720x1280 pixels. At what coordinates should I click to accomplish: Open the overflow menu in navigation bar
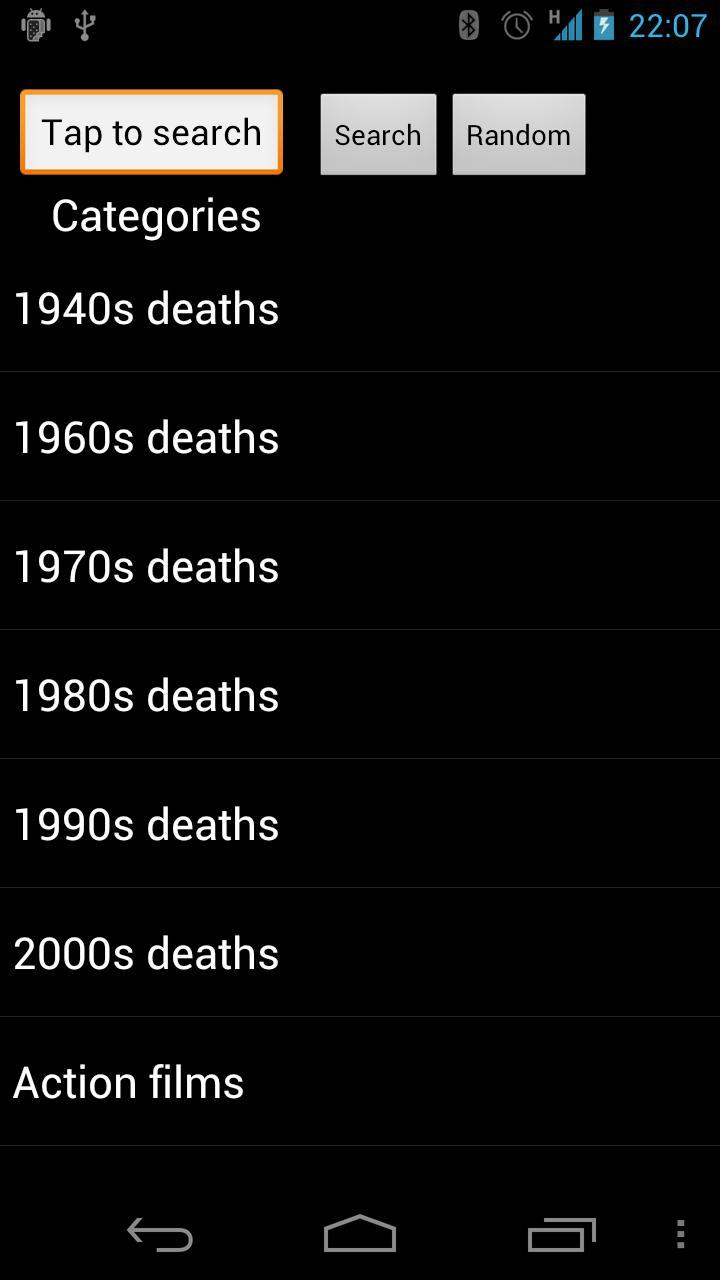click(680, 1235)
